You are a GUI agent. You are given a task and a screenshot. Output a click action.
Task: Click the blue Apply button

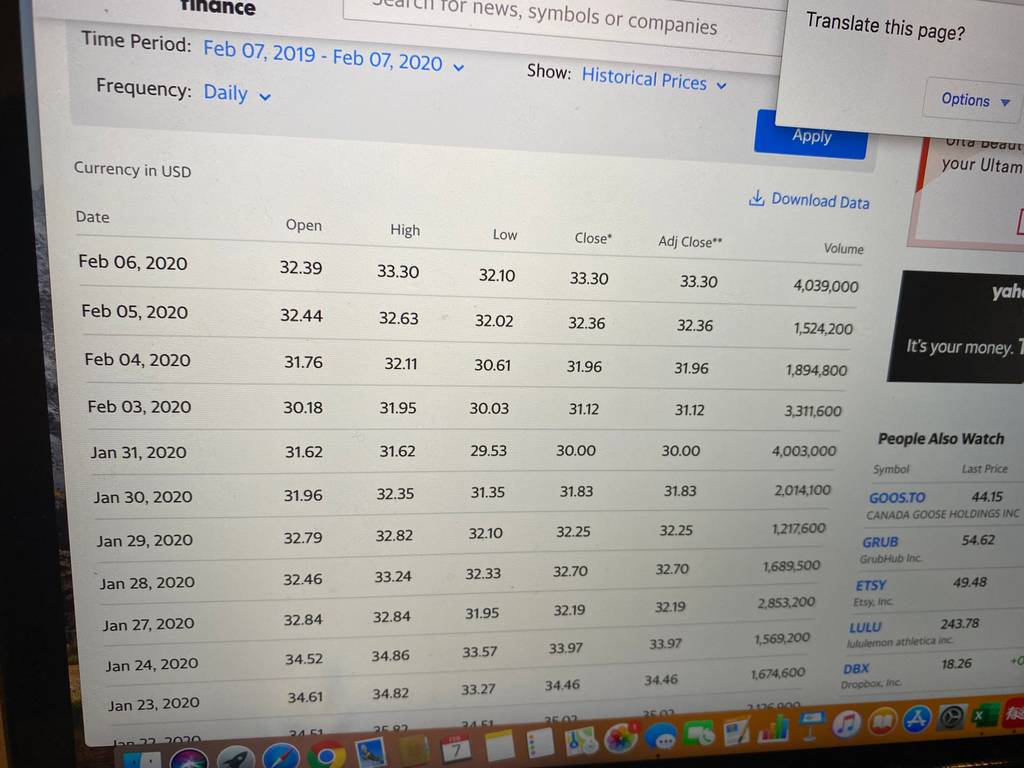tap(811, 135)
